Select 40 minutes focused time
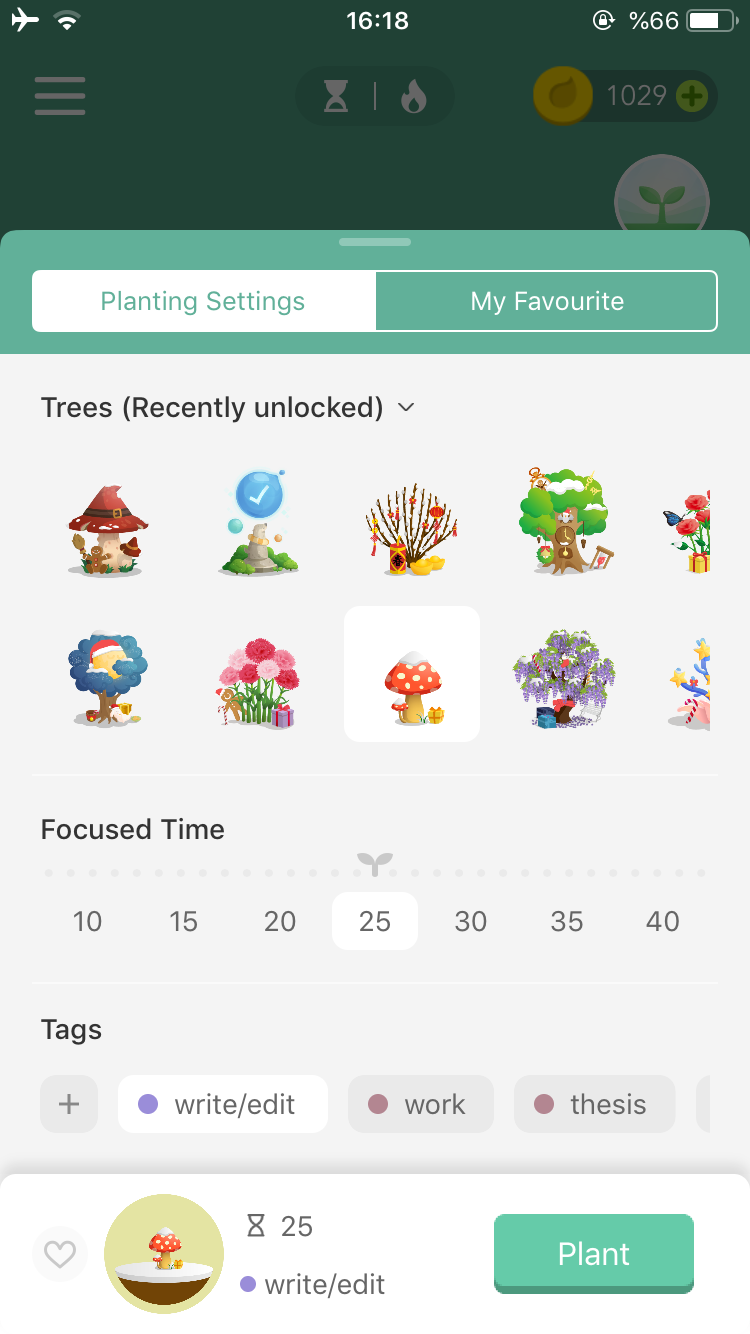 [663, 921]
